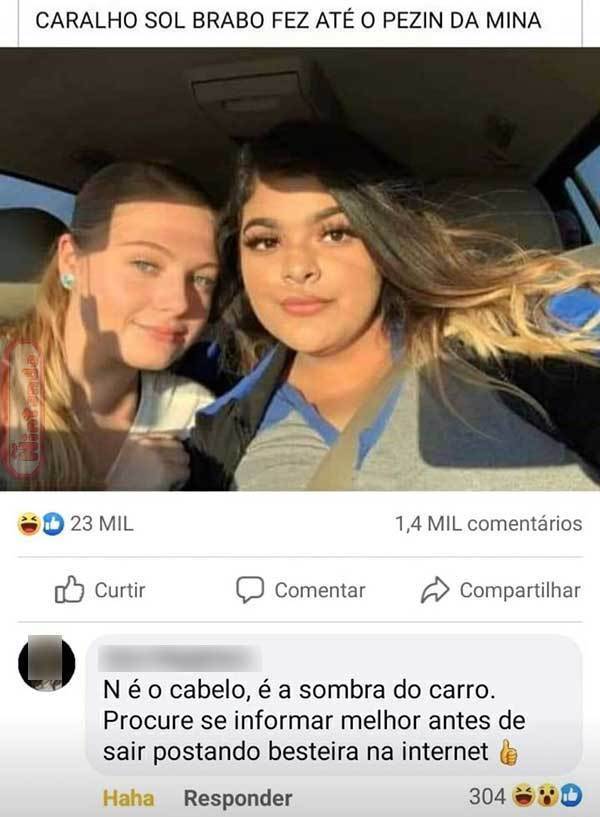Tap Comentar to write a comment
The image size is (600, 817).
[x=301, y=590]
